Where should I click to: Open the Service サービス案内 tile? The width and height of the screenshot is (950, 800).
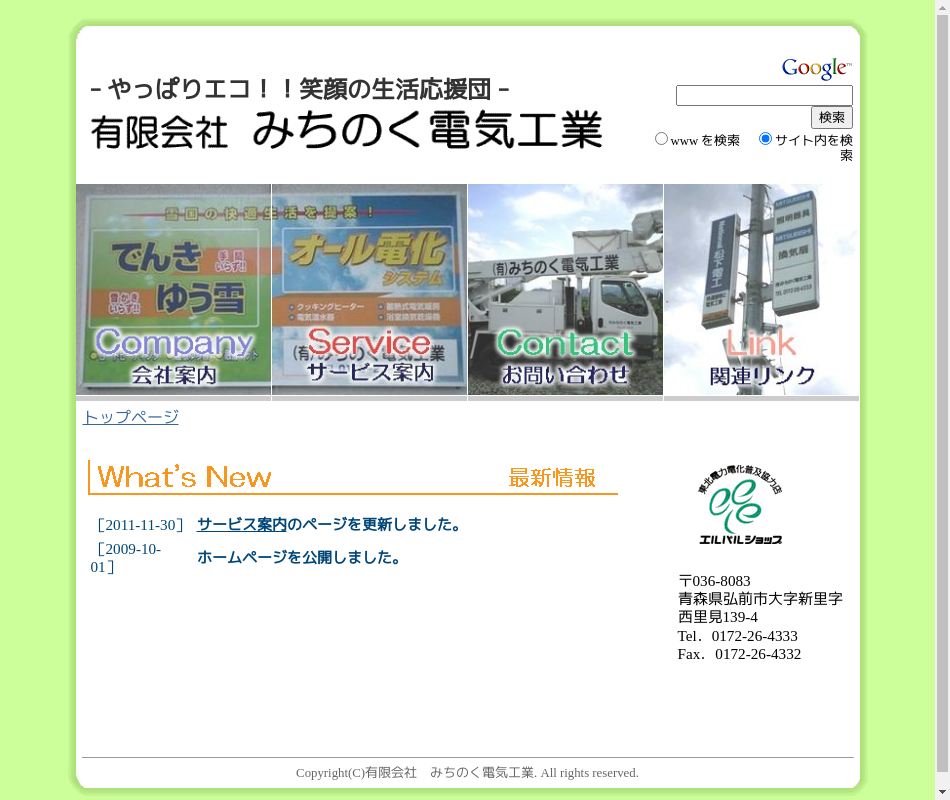click(369, 291)
